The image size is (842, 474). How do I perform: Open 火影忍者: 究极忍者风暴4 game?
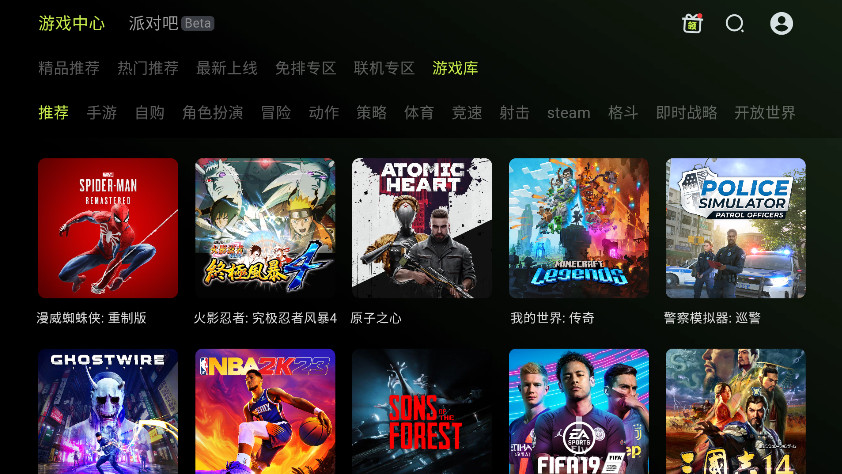265,228
